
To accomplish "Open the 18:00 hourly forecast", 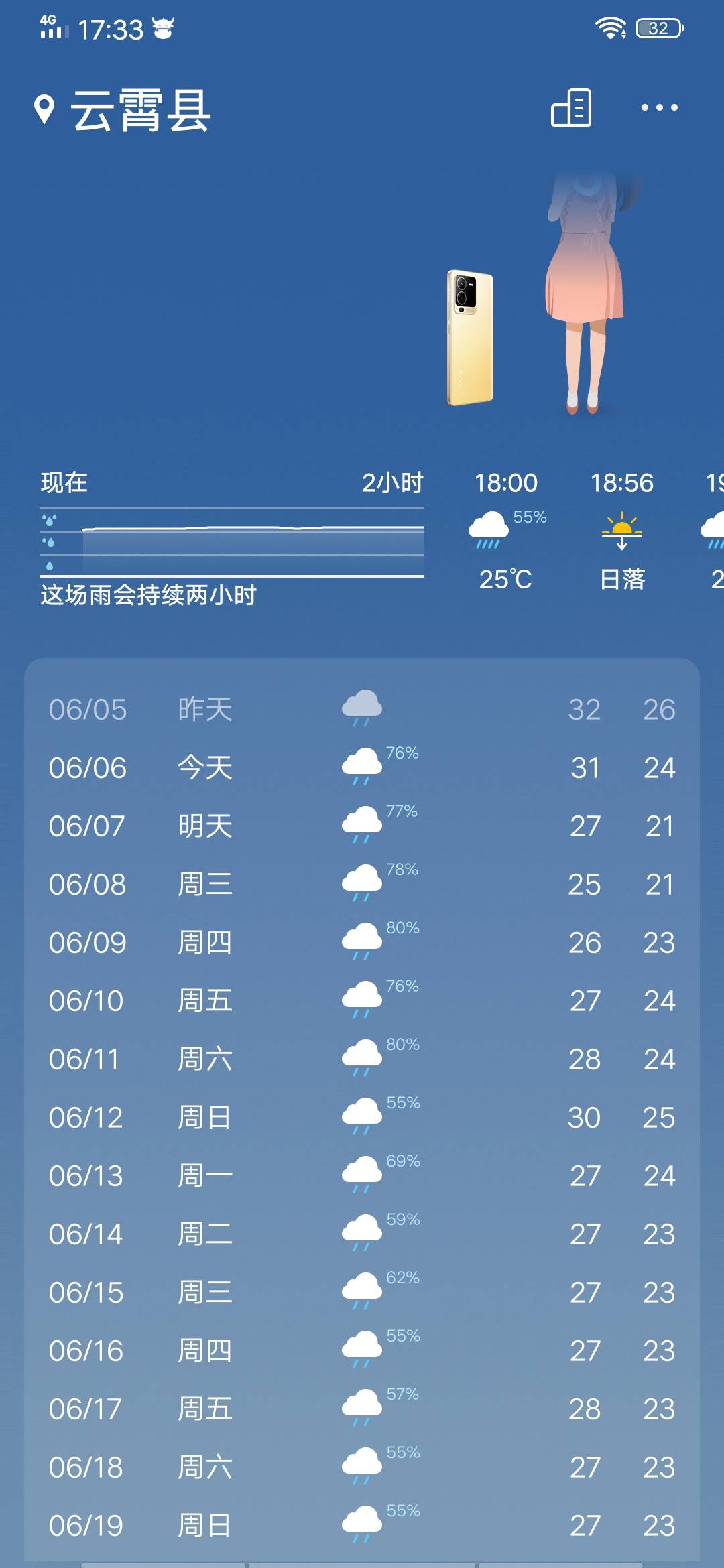I will click(506, 531).
